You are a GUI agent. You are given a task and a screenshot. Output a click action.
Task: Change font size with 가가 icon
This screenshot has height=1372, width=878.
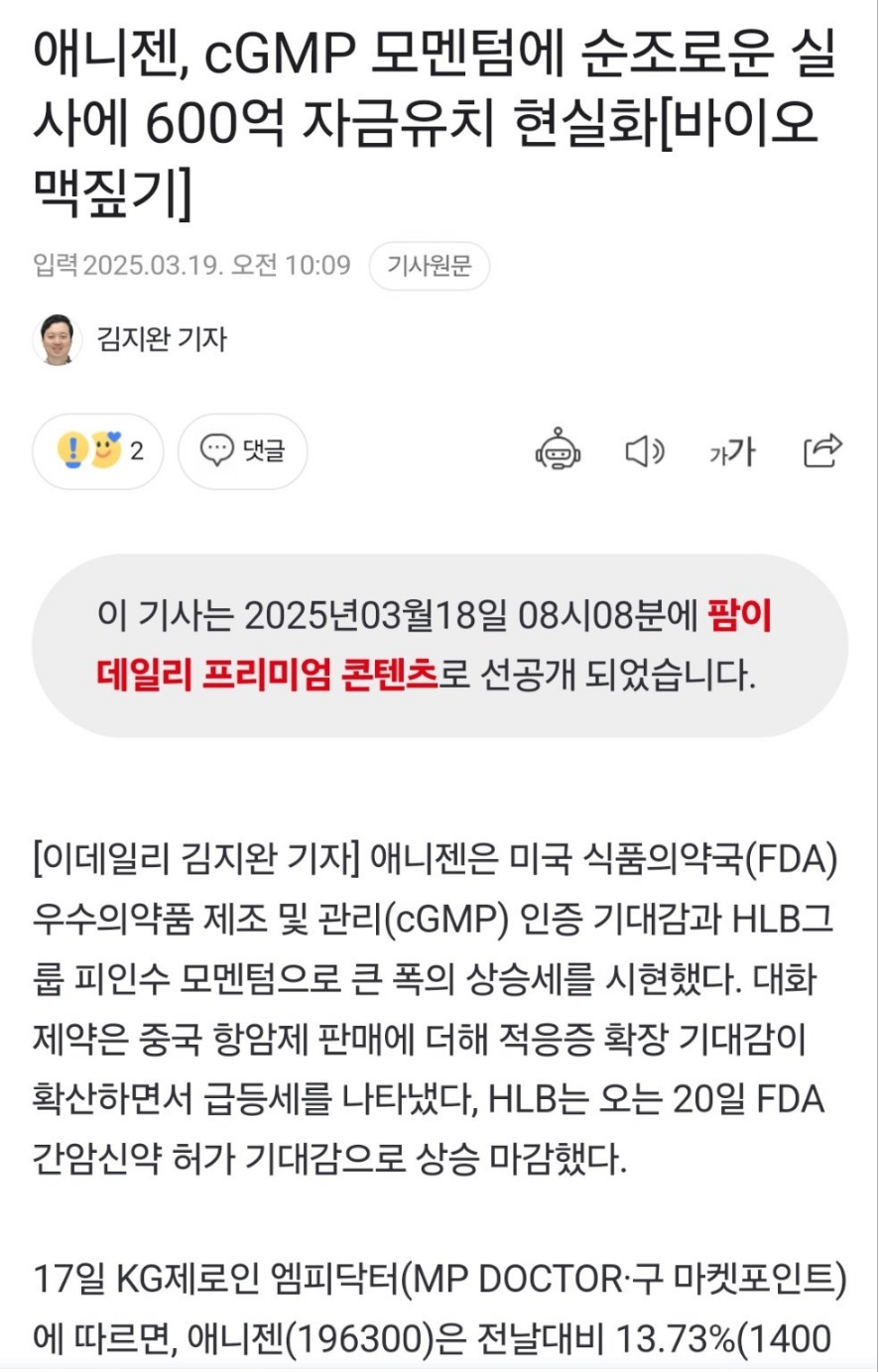pos(732,452)
